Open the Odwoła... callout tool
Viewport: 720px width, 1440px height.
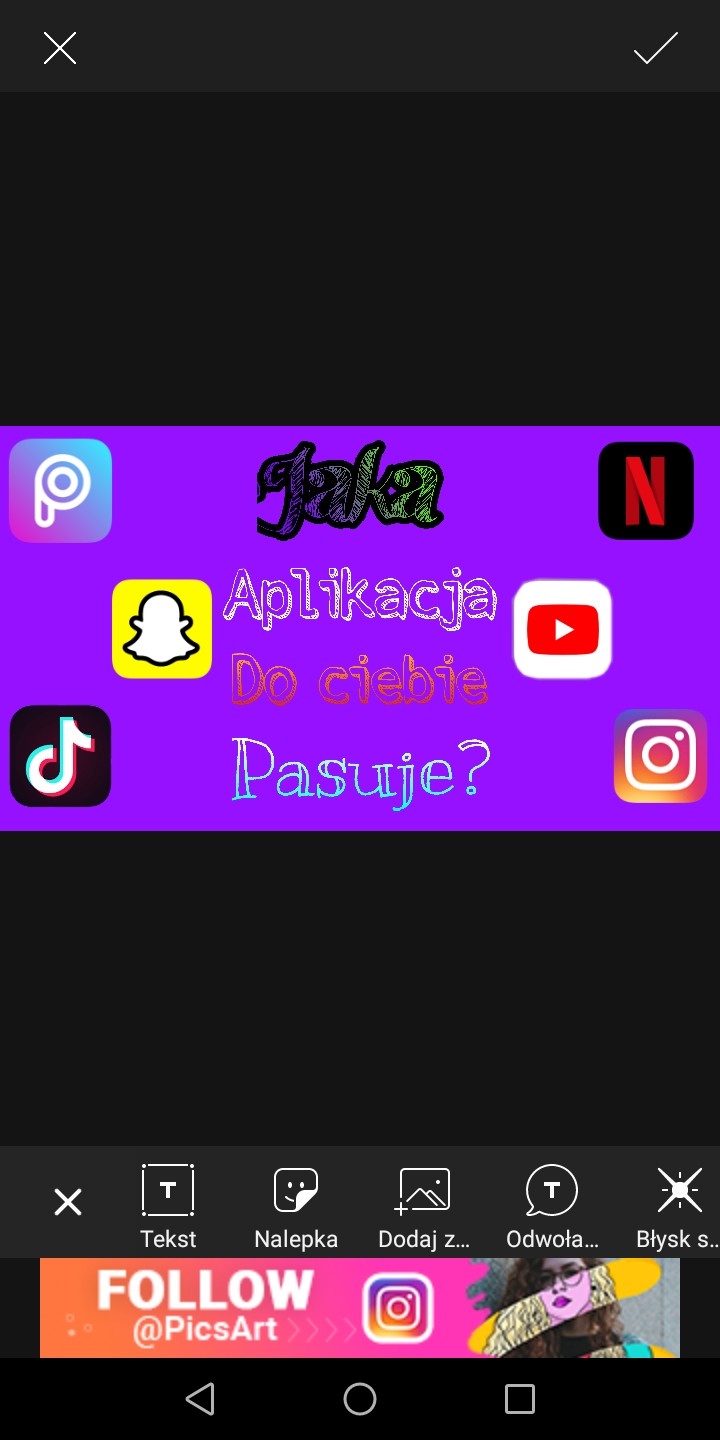coord(552,1207)
